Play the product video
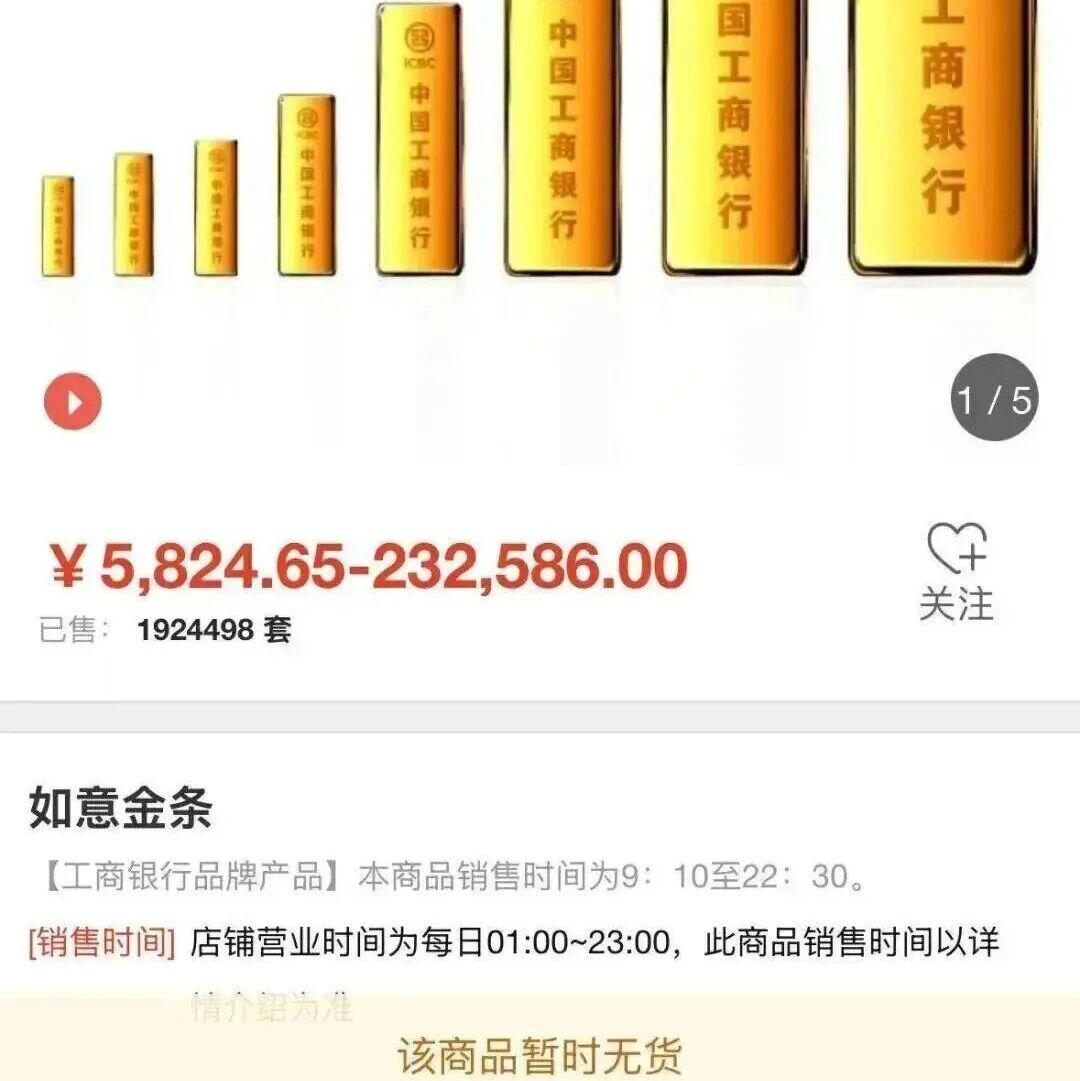Viewport: 1080px width, 1081px height. 72,402
